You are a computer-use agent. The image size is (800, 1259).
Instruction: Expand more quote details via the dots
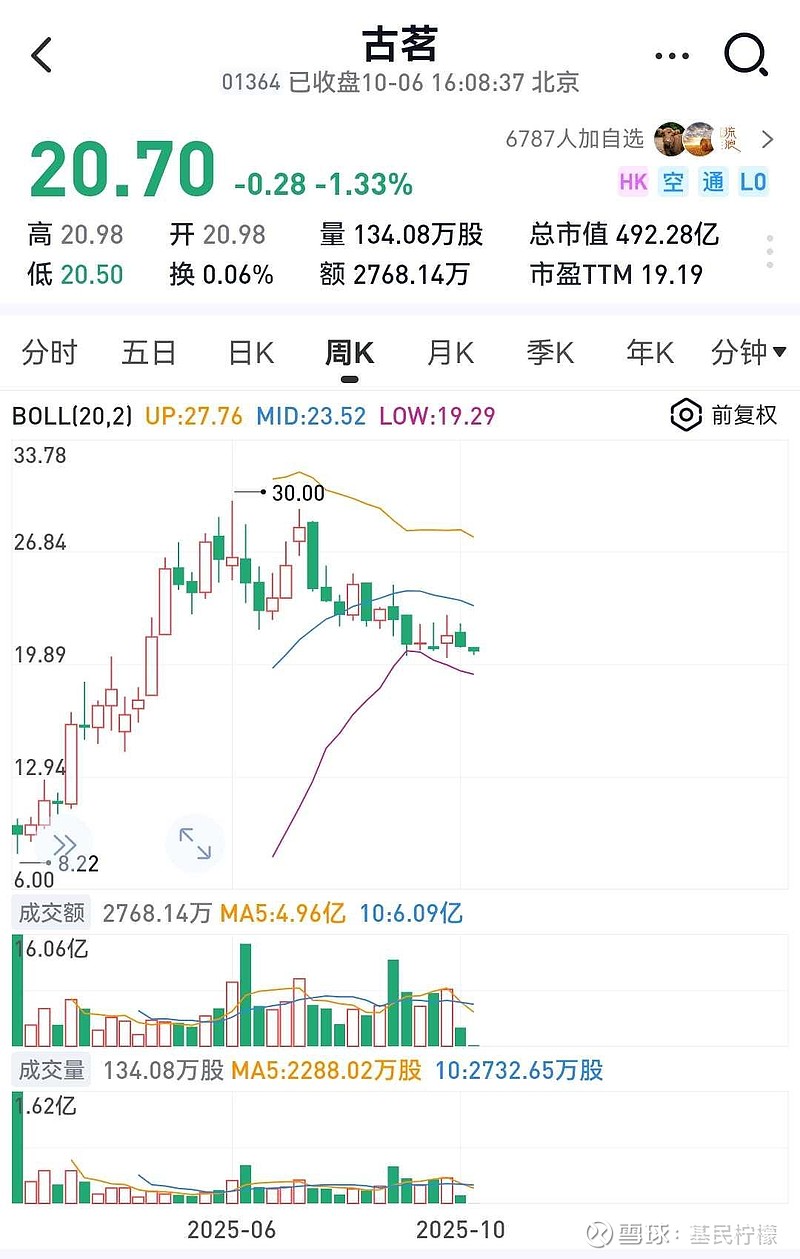[769, 253]
